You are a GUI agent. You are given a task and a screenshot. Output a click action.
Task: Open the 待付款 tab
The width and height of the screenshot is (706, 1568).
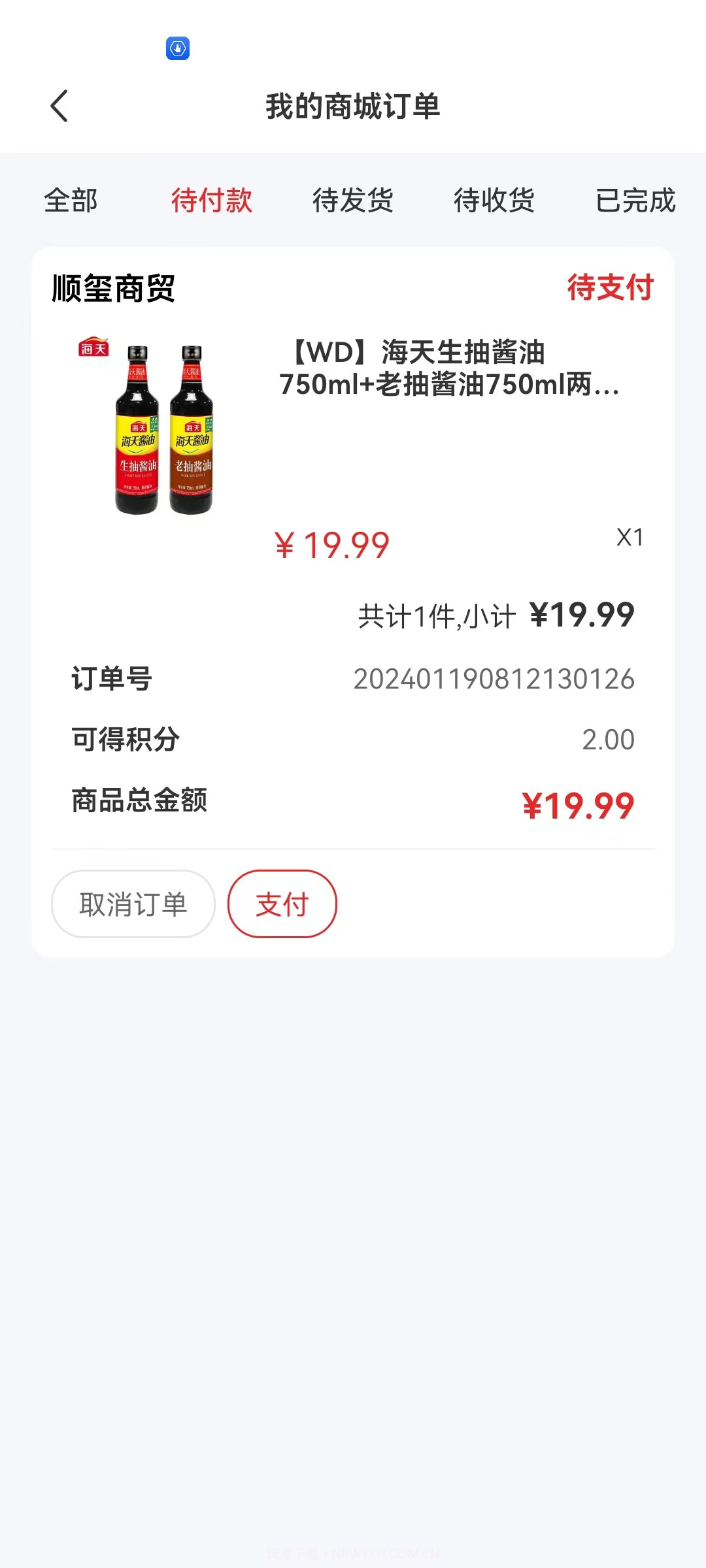(x=212, y=203)
